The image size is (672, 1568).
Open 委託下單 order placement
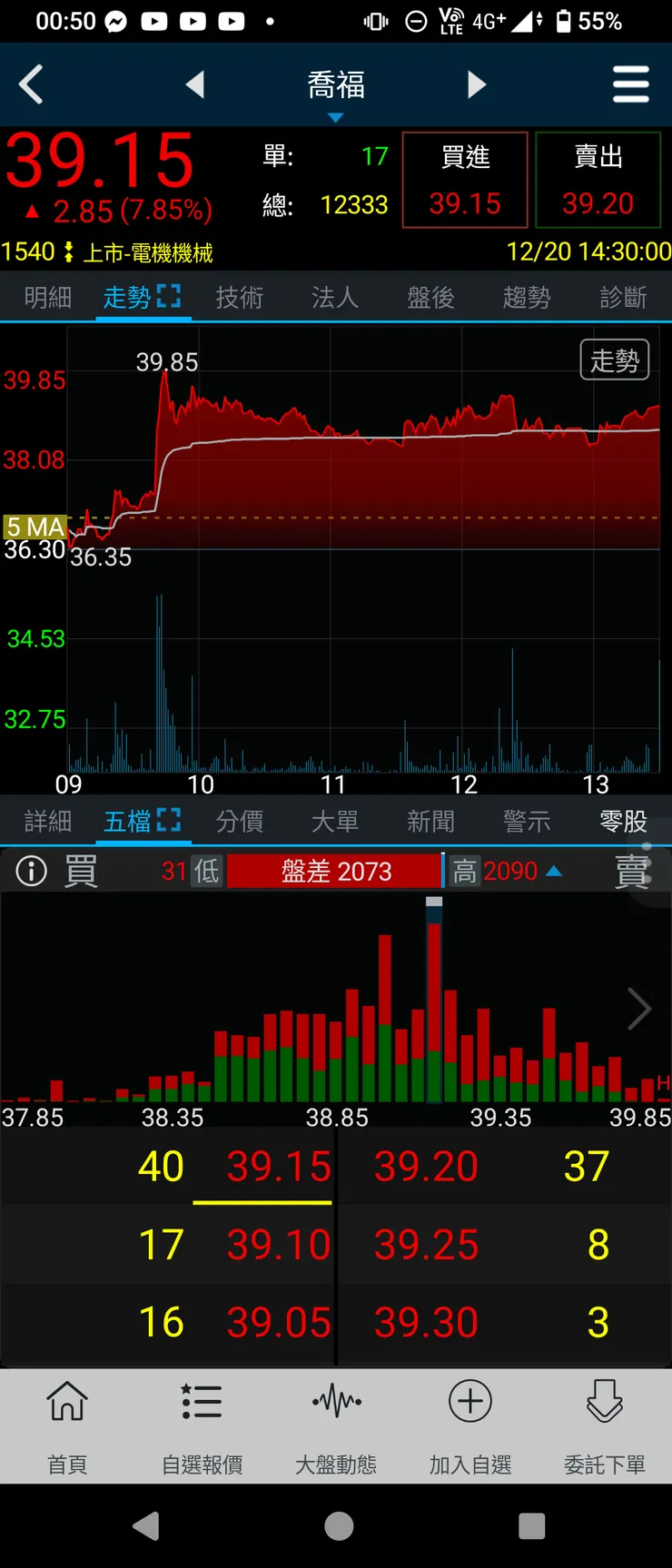pos(605,1424)
